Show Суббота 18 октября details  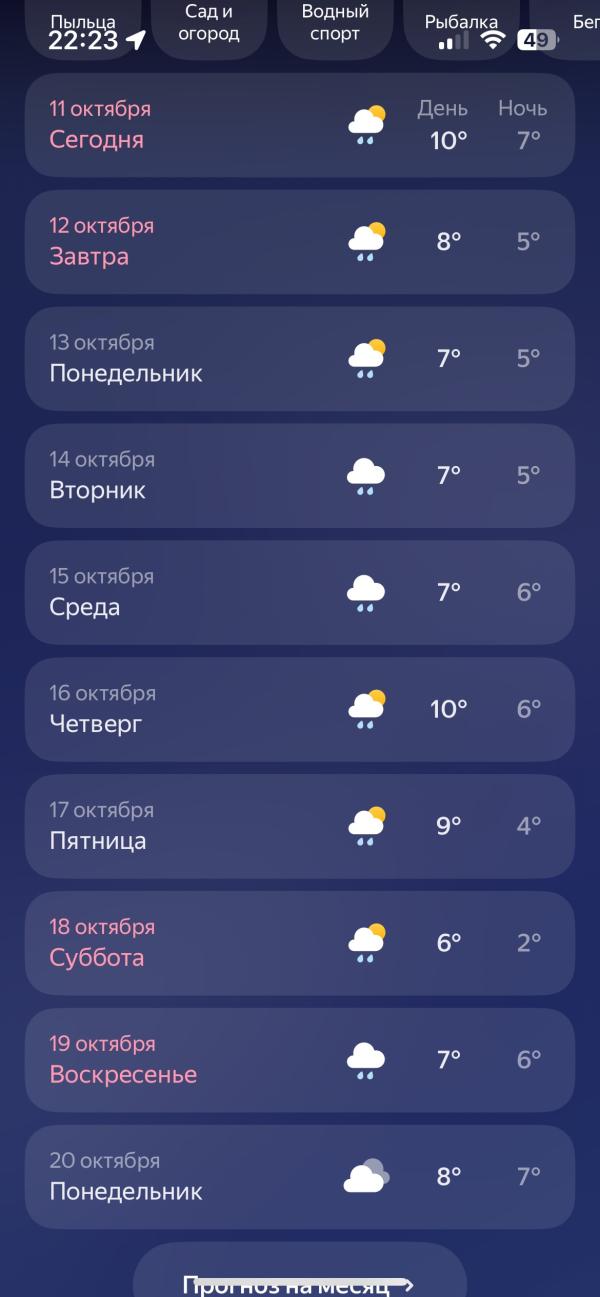click(299, 944)
